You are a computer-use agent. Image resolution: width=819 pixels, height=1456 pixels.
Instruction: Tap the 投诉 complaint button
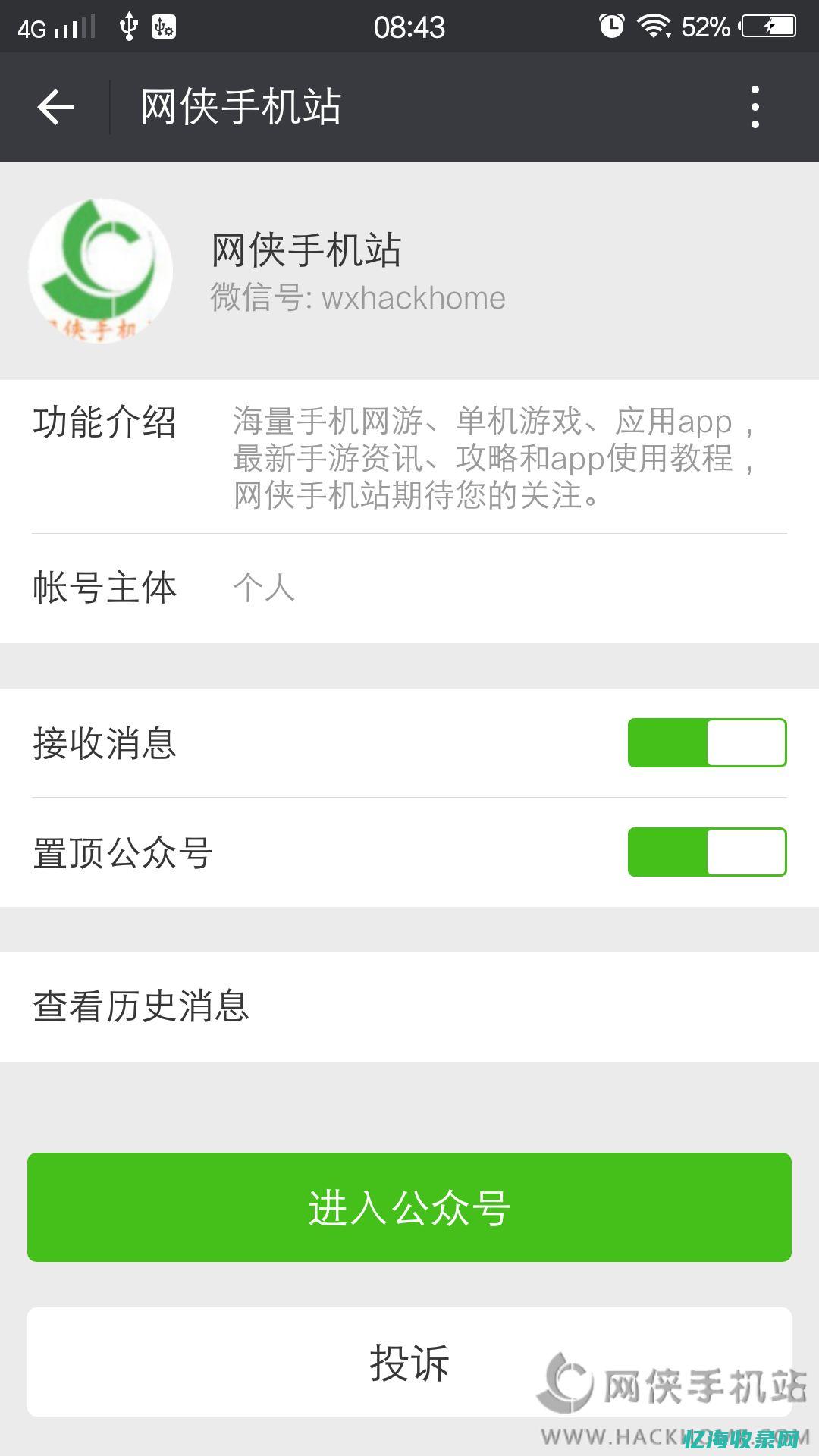(x=409, y=1361)
